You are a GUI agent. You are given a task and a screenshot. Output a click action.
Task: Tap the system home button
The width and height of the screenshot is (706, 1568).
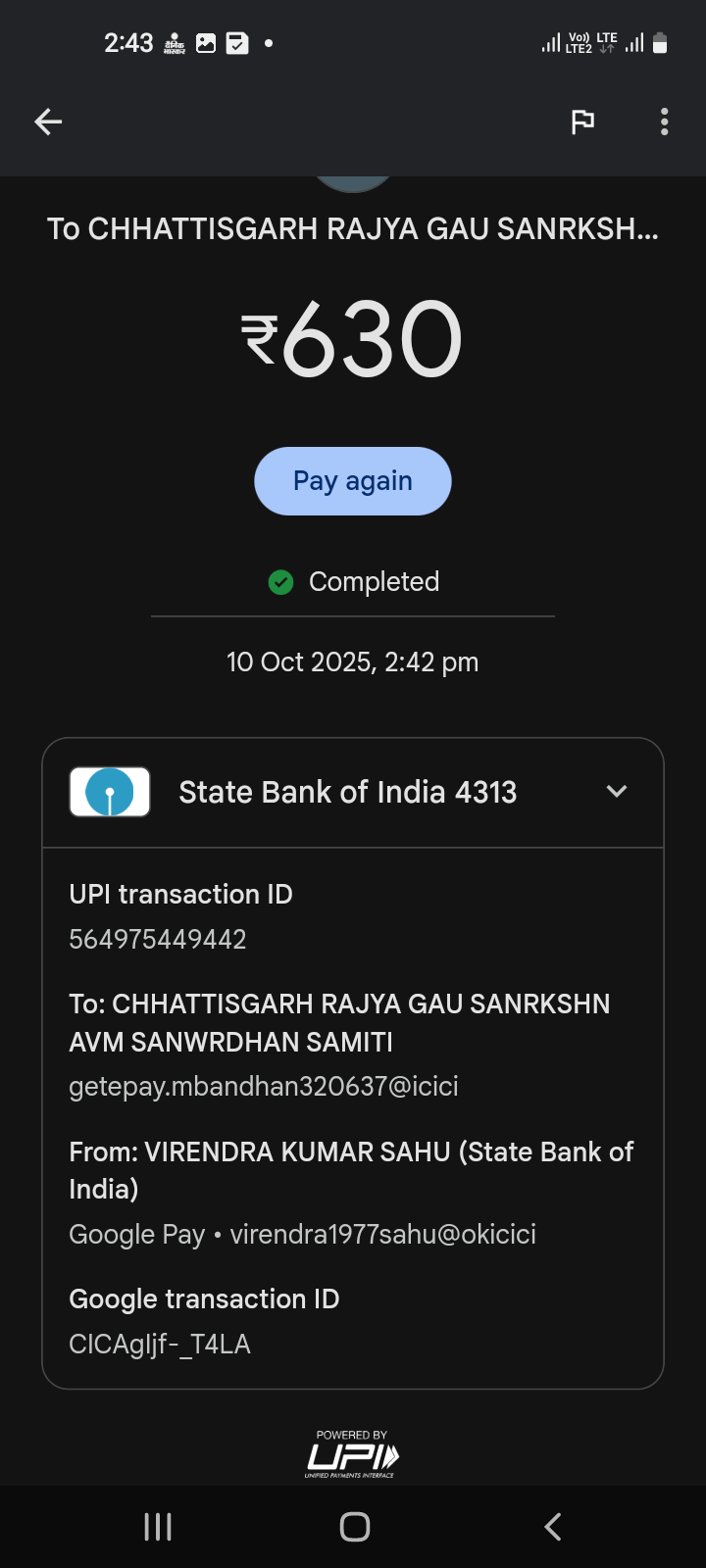click(354, 1526)
